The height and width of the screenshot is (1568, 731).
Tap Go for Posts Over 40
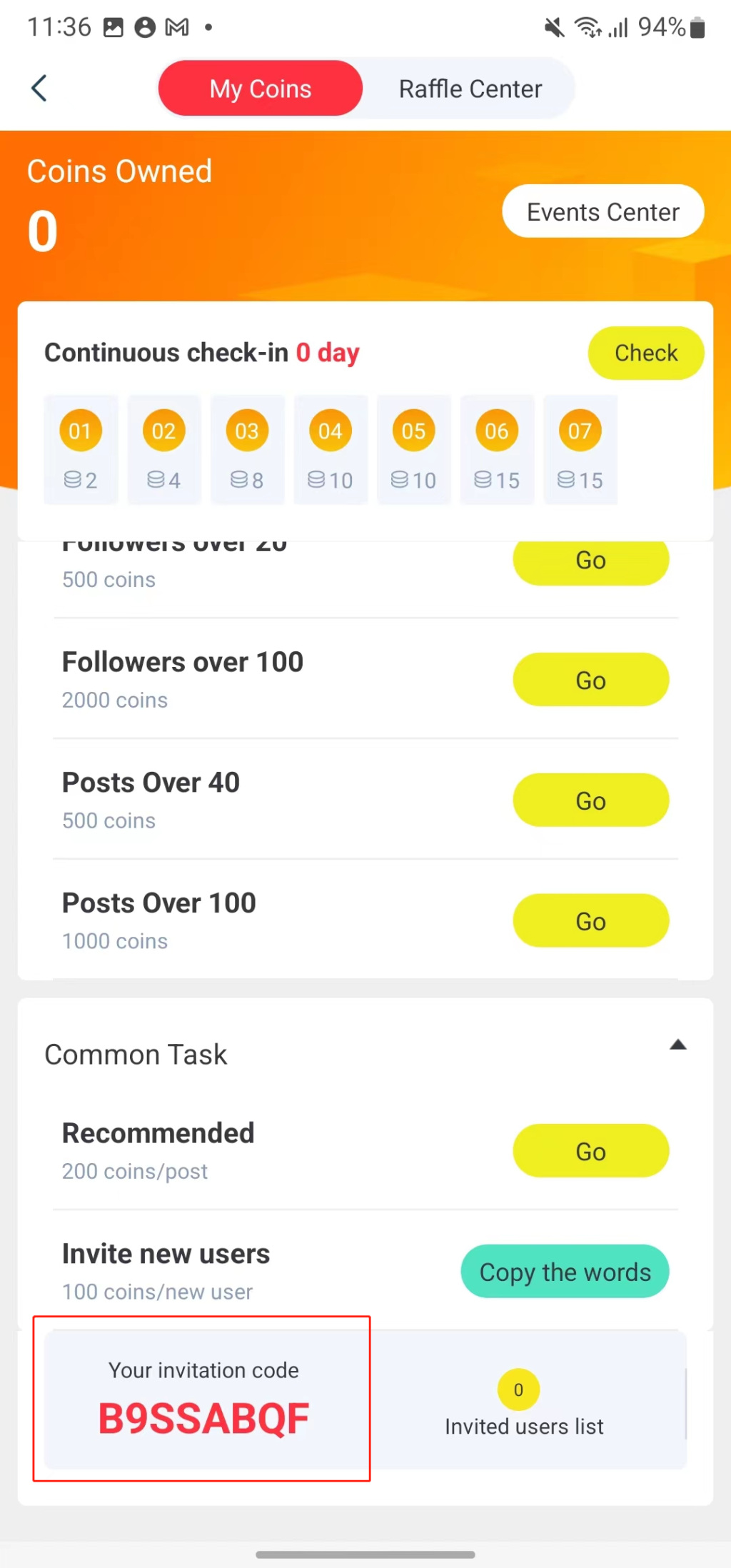pyautogui.click(x=590, y=800)
